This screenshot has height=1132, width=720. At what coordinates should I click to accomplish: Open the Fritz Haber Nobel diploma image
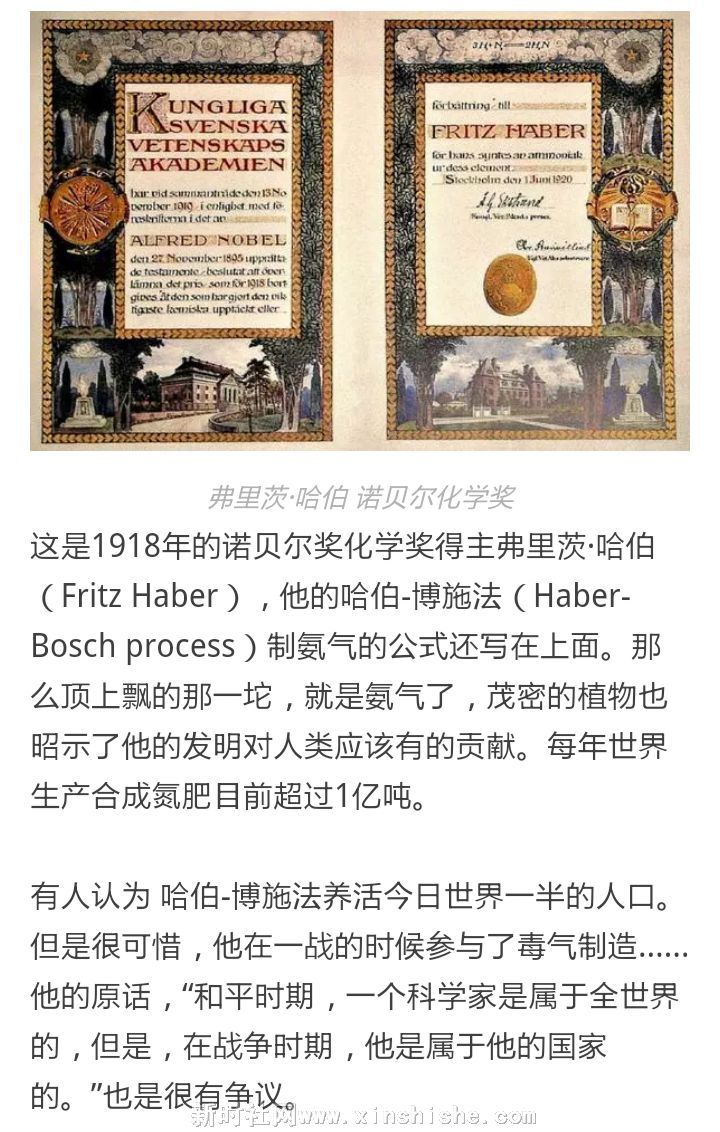[x=359, y=230]
